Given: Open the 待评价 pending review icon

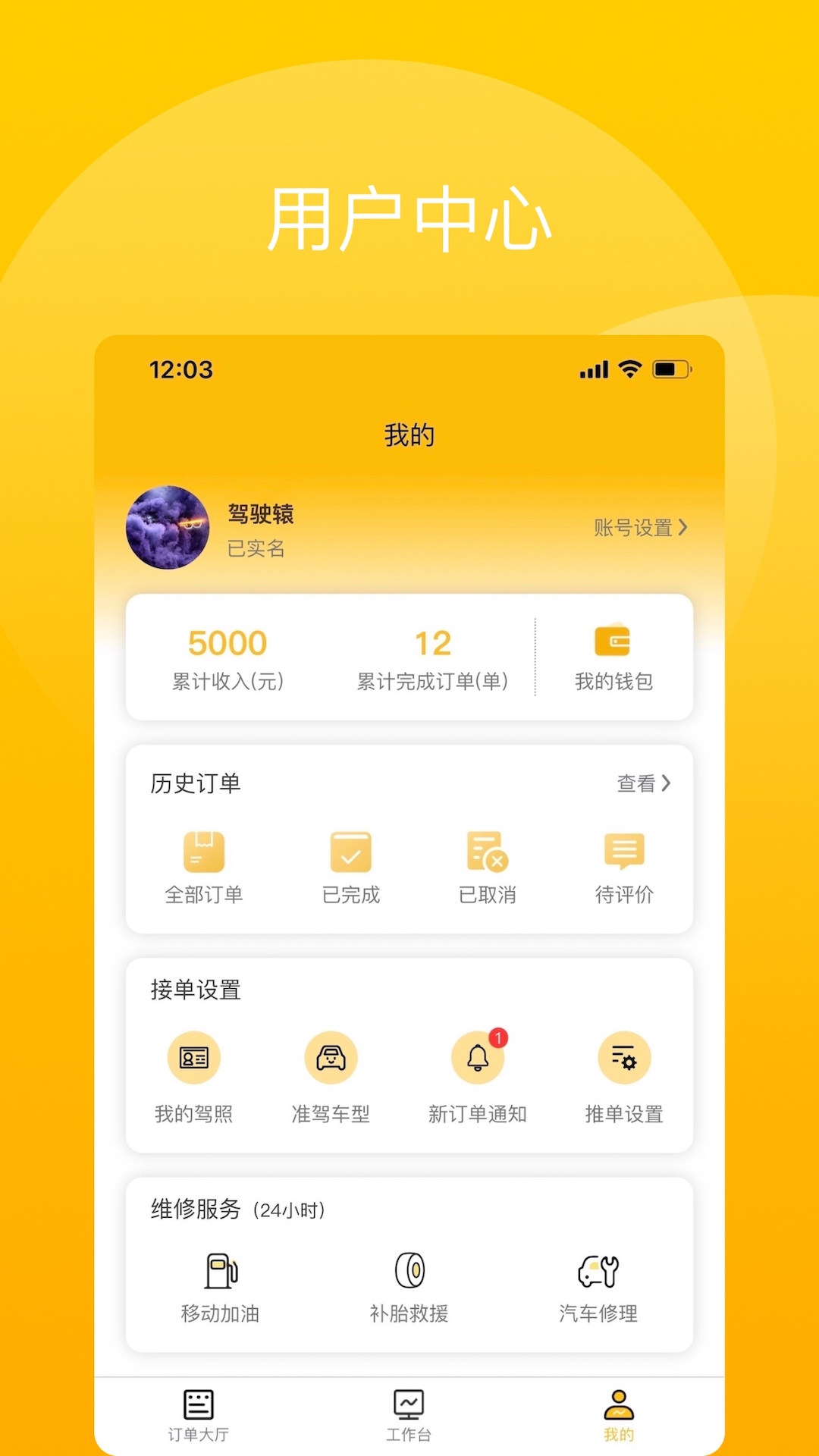Looking at the screenshot, I should 623,853.
